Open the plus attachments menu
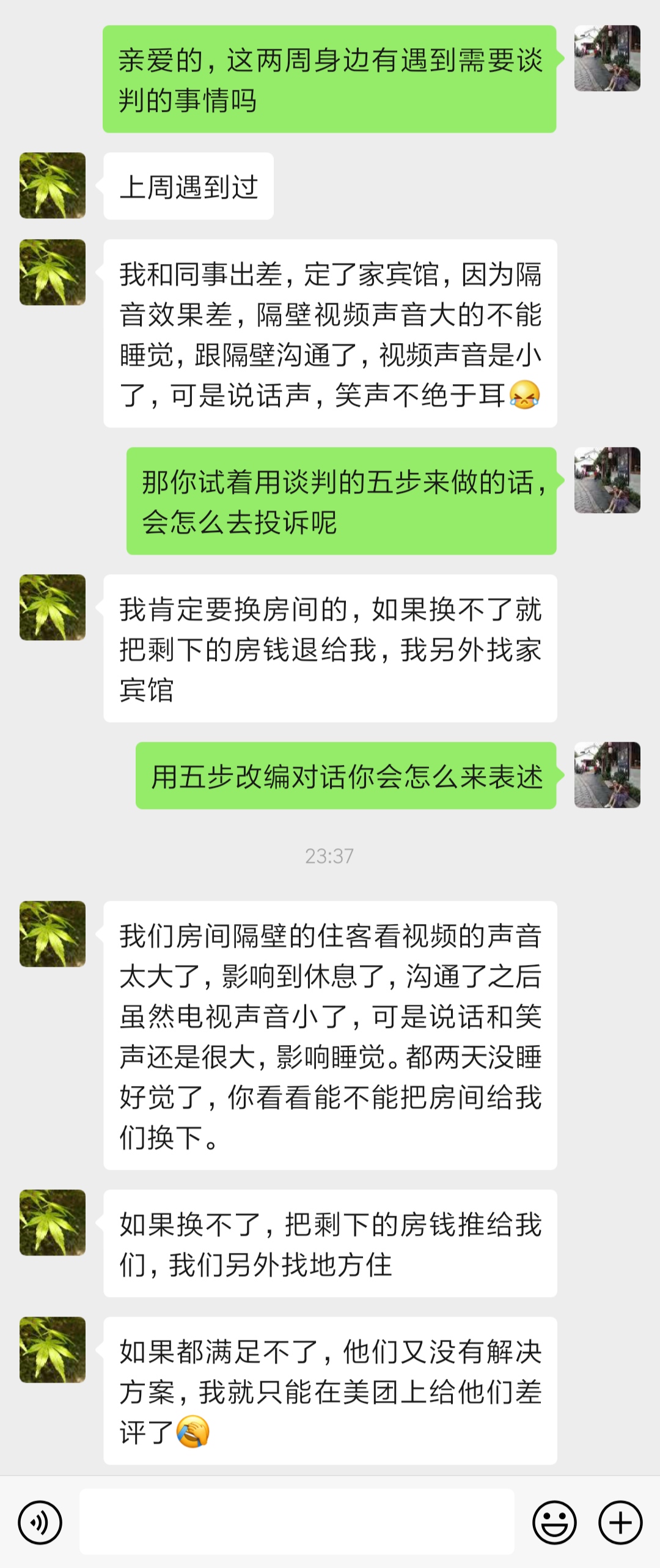660x1568 pixels. point(620,1522)
